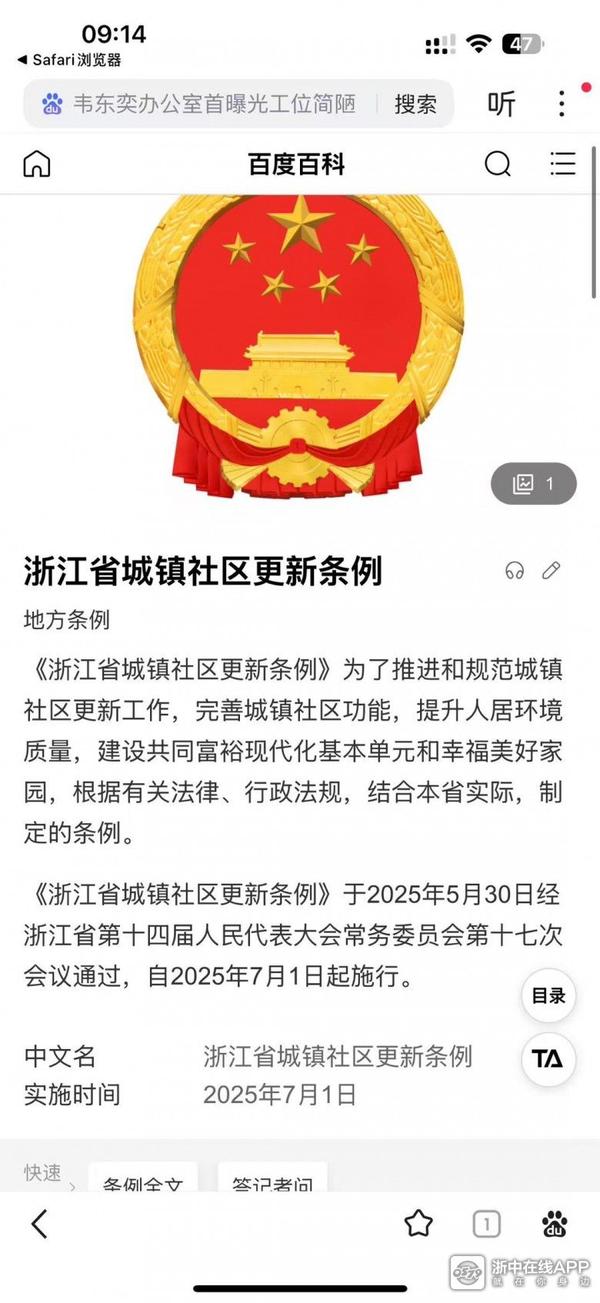
Task: Edit this entry with the pencil icon
Action: point(551,571)
